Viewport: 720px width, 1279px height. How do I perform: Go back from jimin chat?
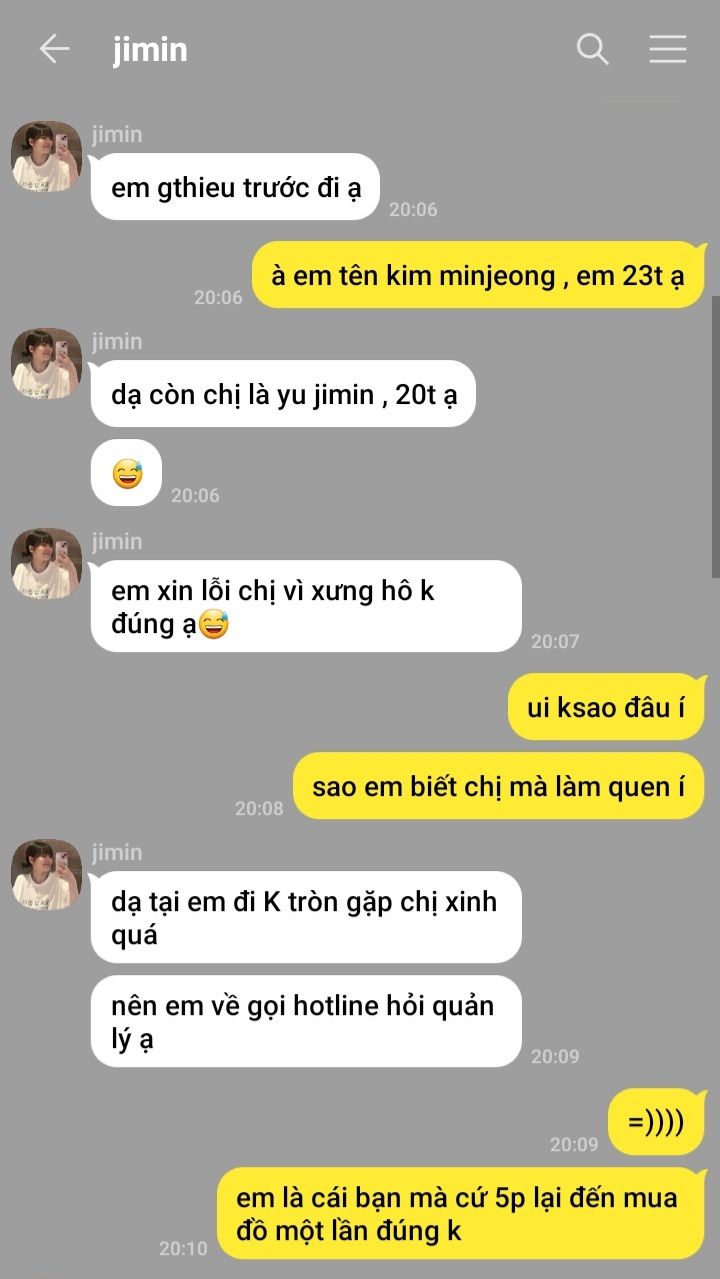54,49
